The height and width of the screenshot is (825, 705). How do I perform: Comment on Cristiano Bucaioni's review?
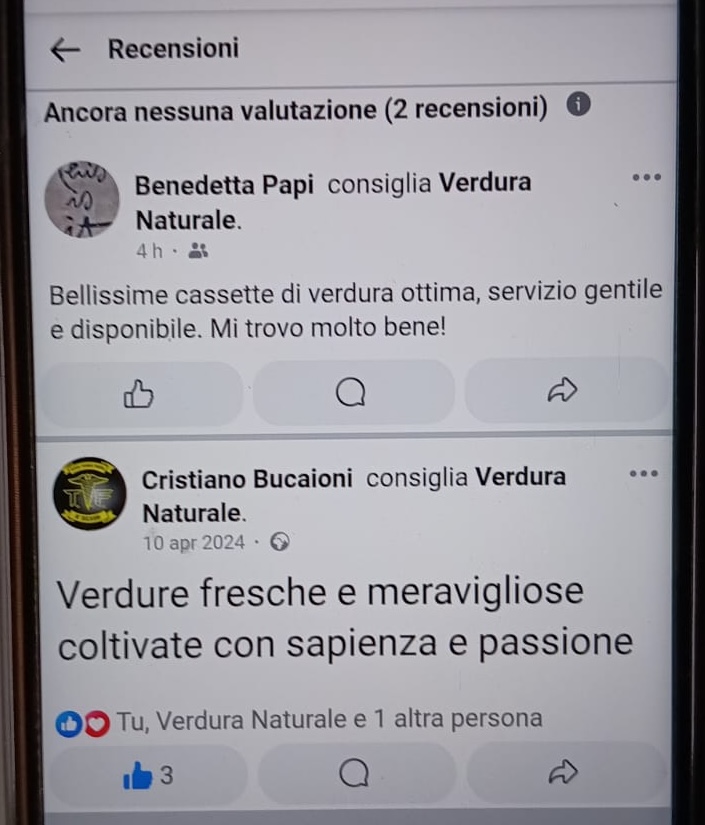[x=353, y=774]
